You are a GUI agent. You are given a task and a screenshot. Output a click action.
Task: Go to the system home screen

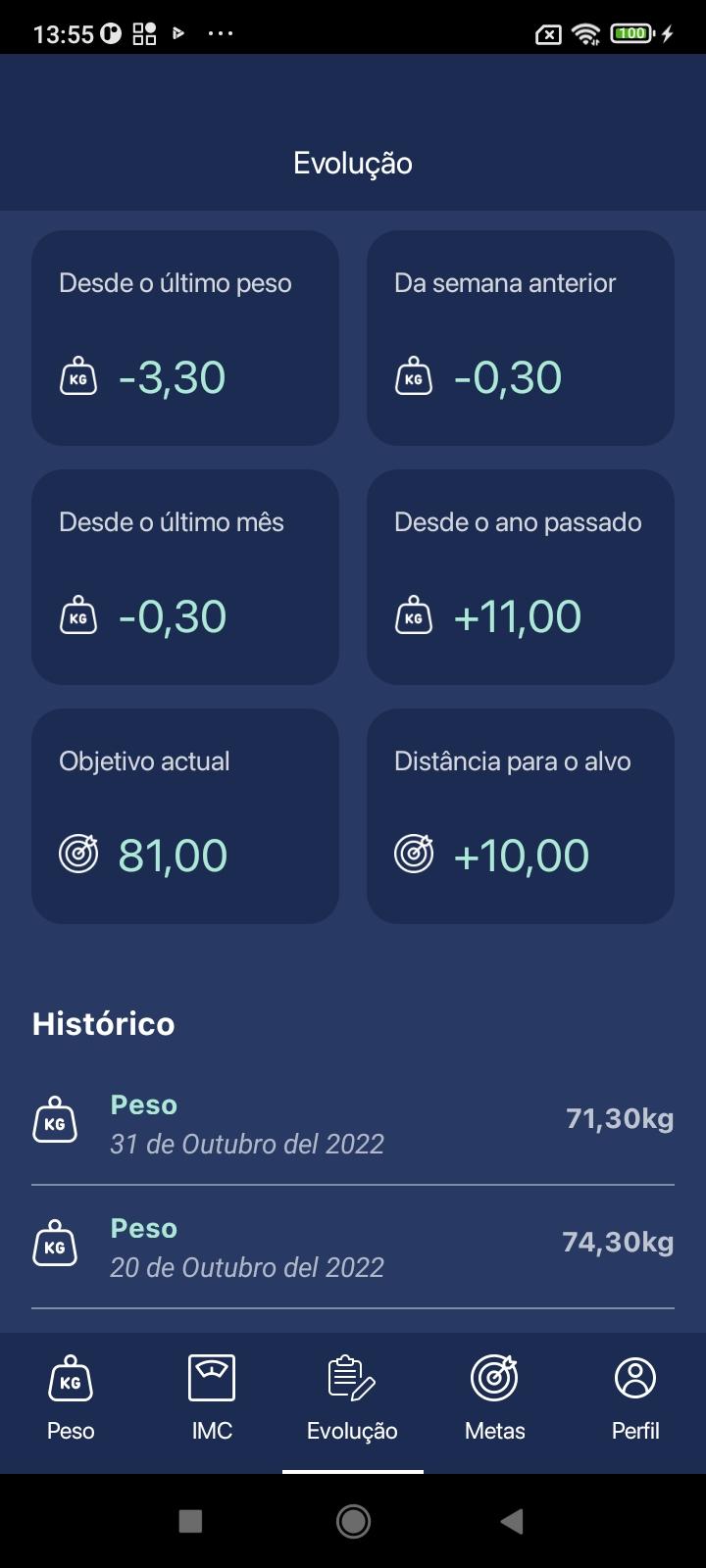click(x=353, y=1521)
